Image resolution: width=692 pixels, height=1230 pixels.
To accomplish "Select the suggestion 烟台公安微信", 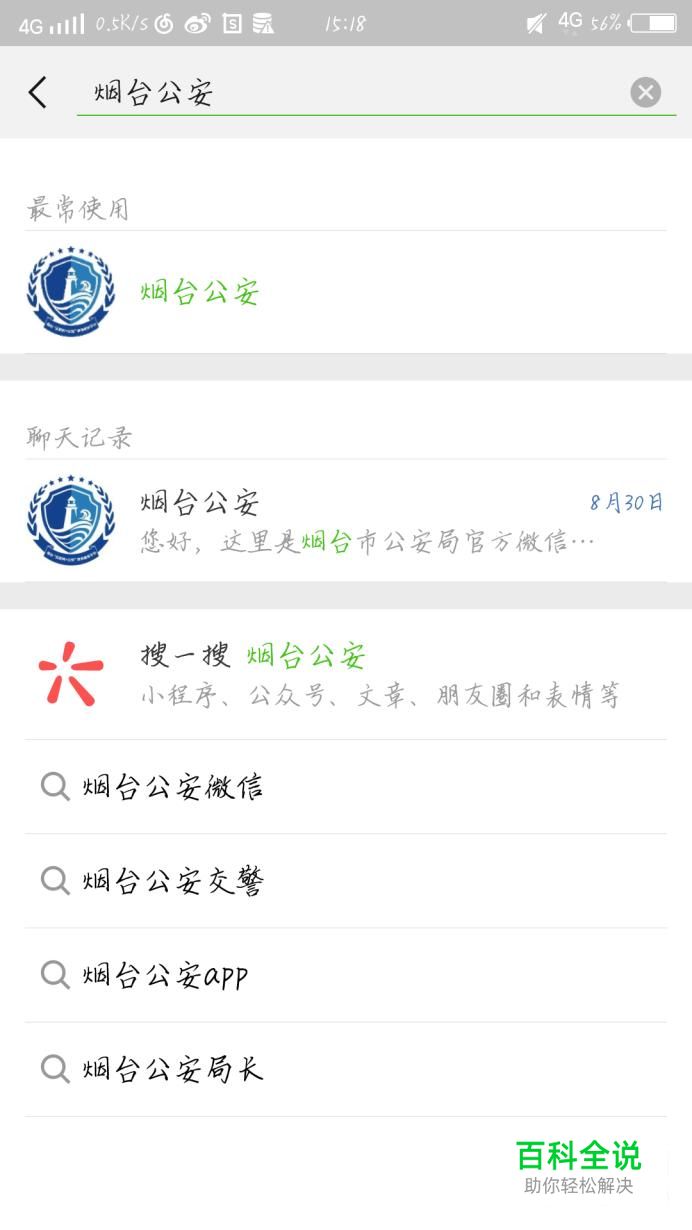I will 346,787.
